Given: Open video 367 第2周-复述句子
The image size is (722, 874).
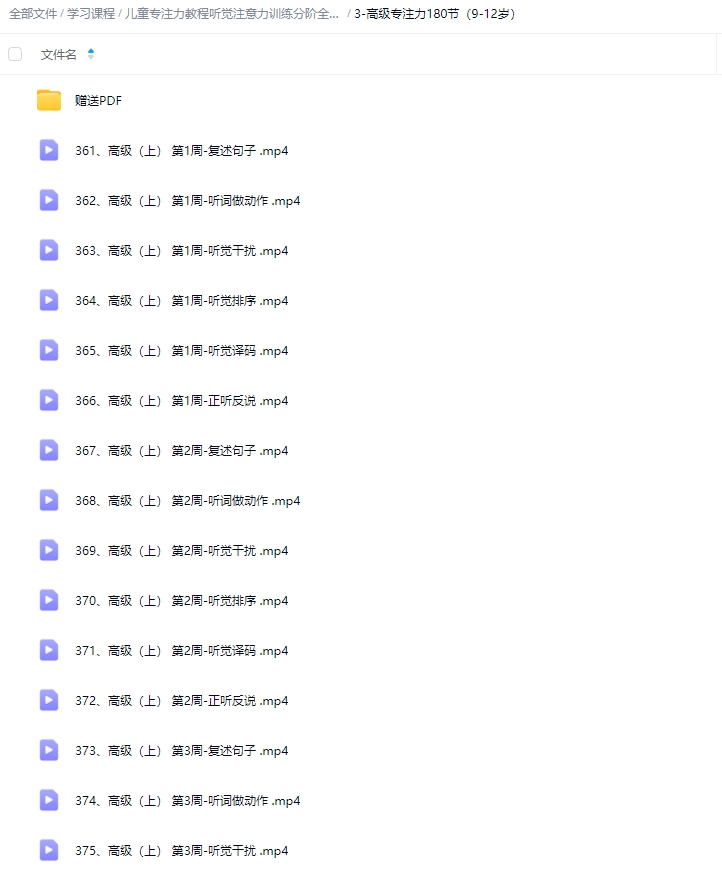Looking at the screenshot, I should coord(181,450).
